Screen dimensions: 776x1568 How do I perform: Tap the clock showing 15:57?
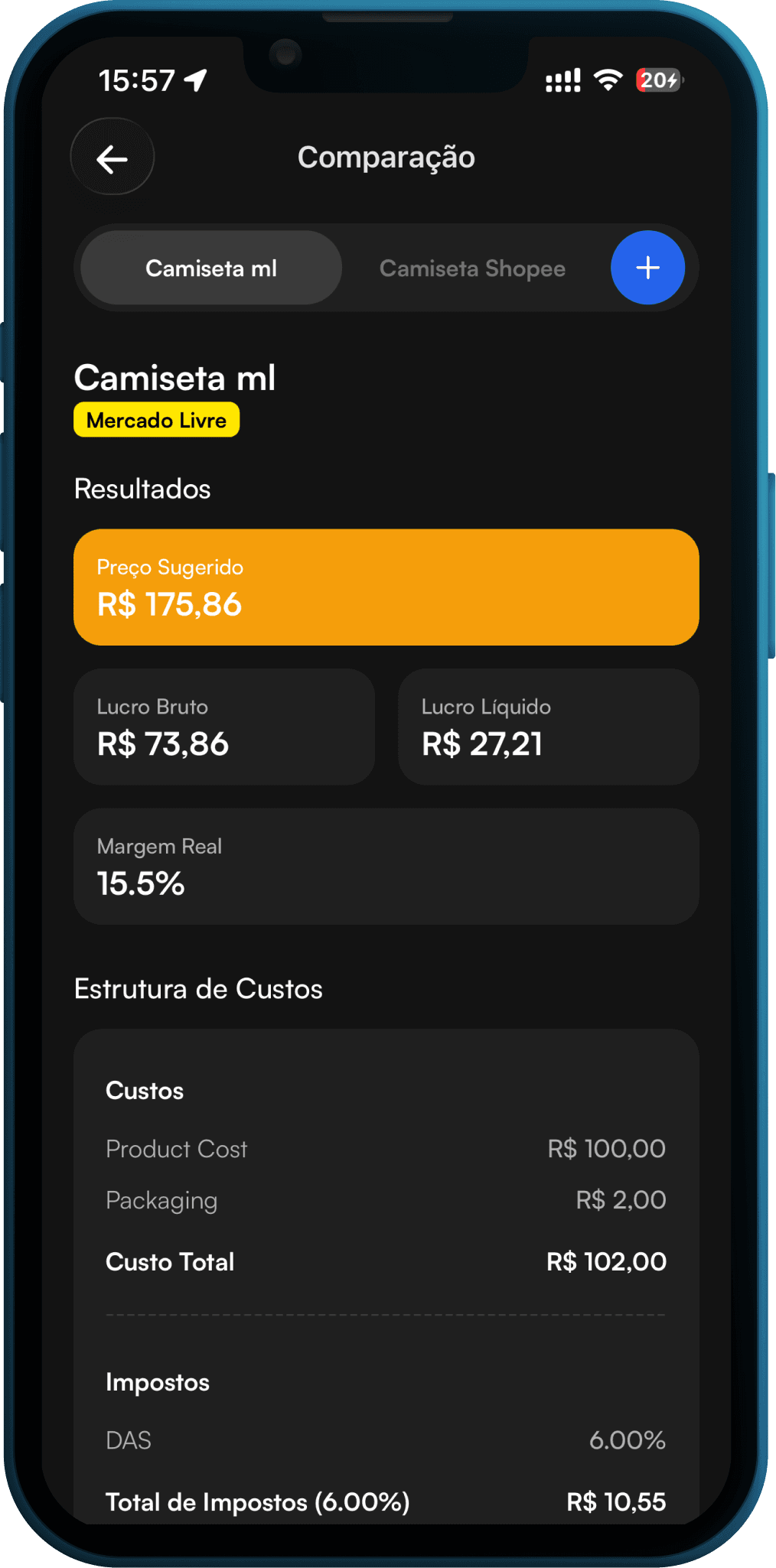coord(138,80)
